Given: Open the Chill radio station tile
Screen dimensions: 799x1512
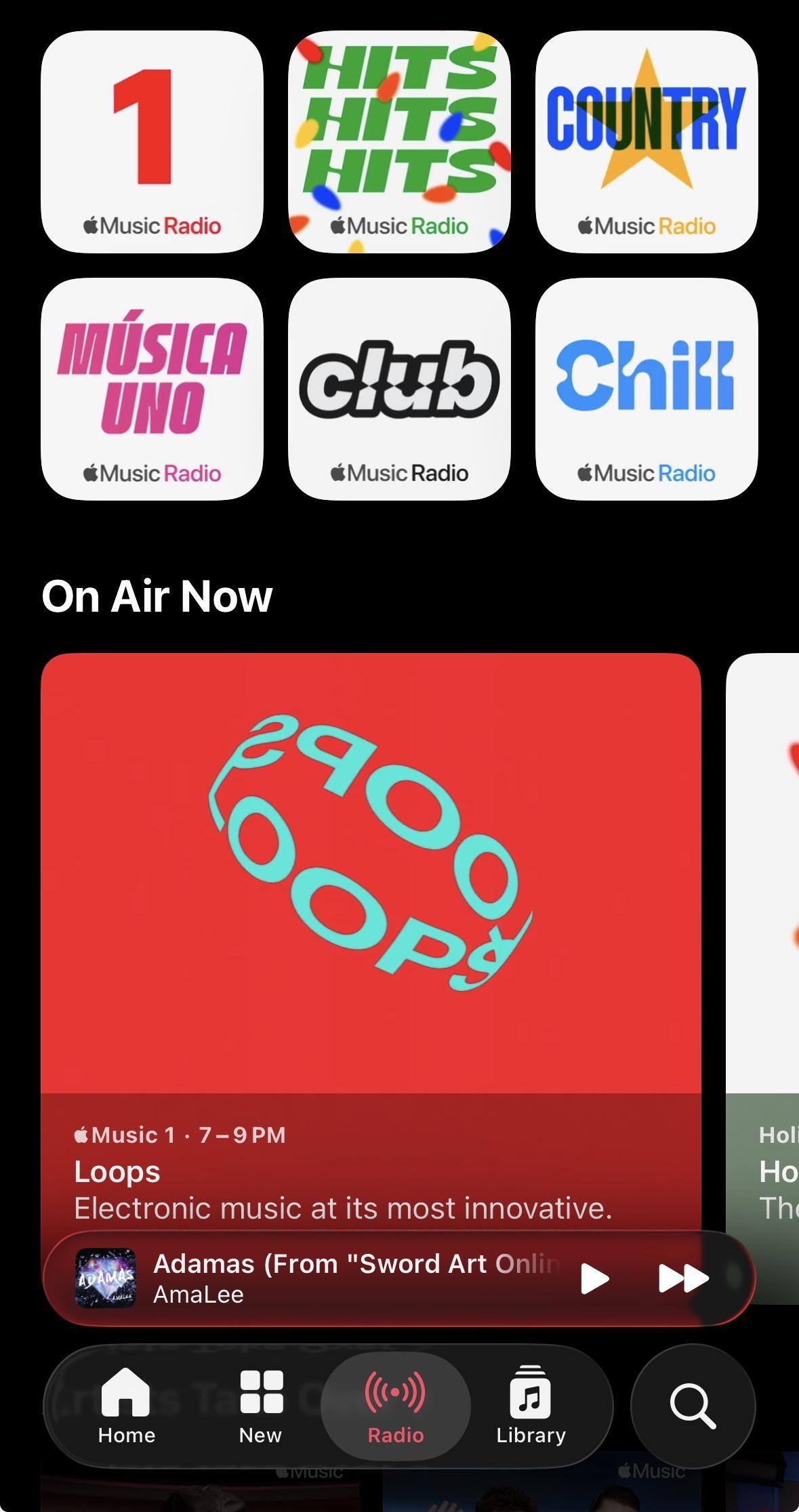Looking at the screenshot, I should tap(646, 389).
